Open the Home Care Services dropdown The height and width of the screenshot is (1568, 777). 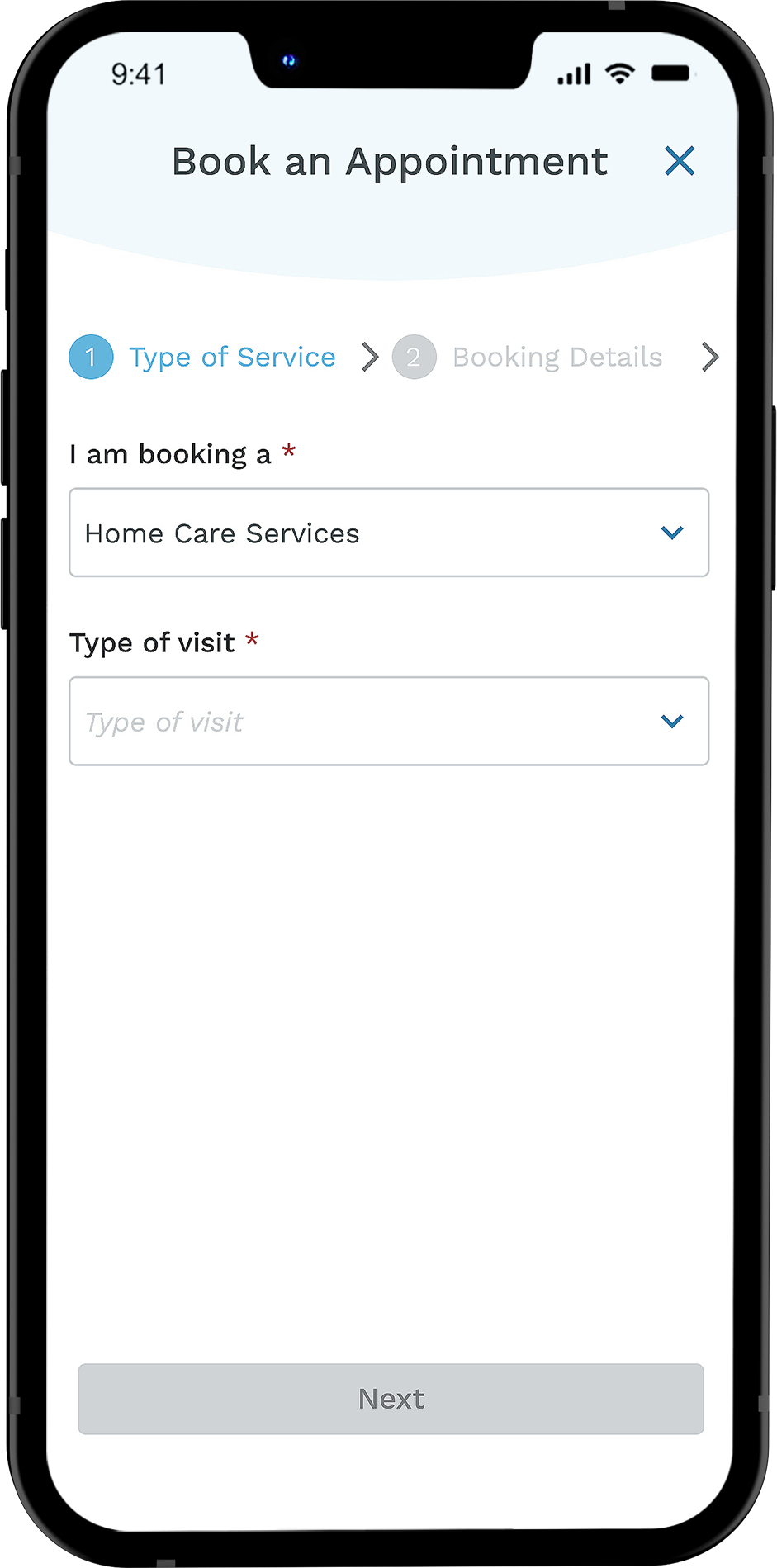click(x=388, y=533)
